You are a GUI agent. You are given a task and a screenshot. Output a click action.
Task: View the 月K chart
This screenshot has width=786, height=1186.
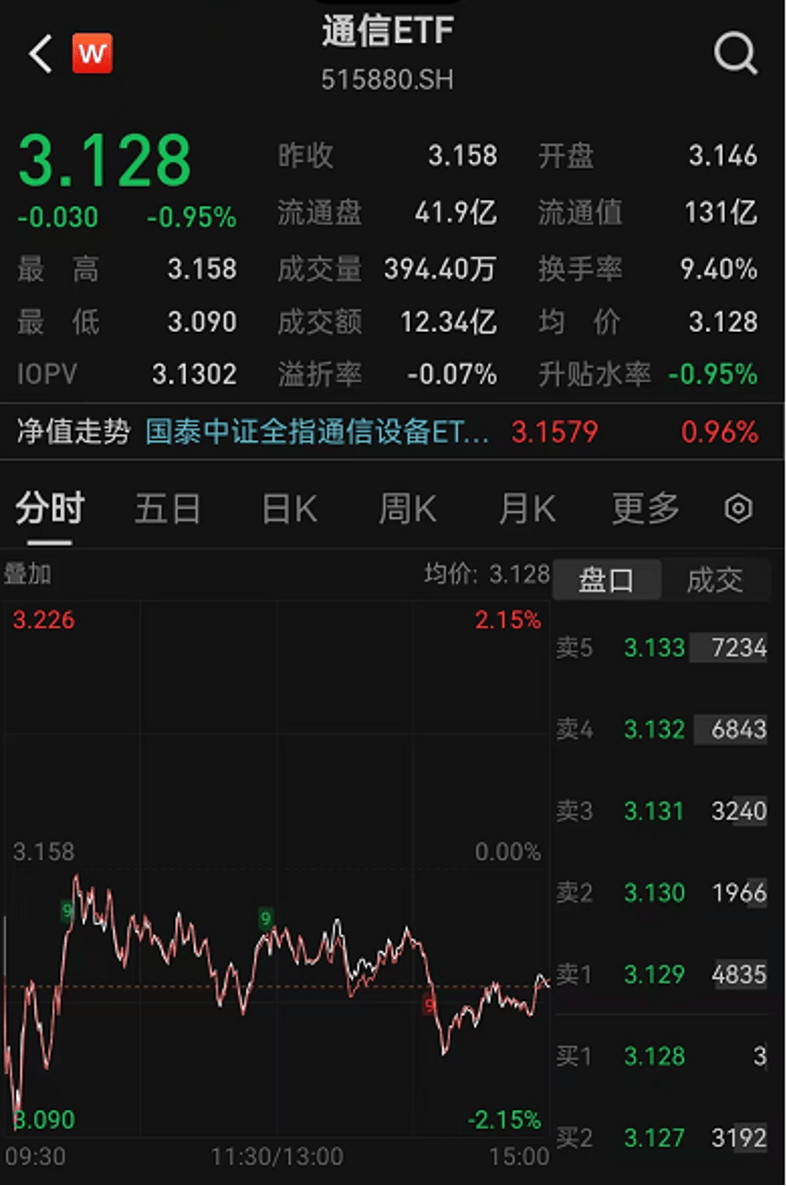527,509
